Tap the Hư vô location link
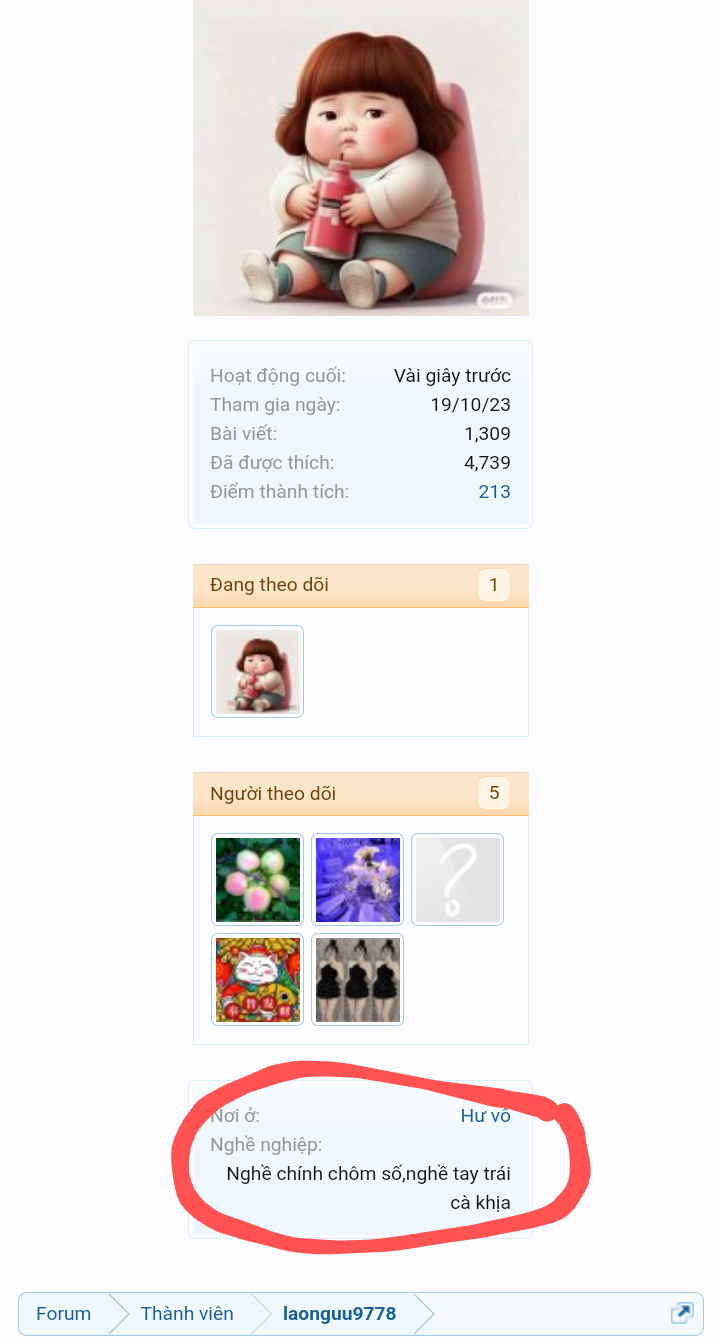This screenshot has width=720, height=1344. pos(485,1116)
